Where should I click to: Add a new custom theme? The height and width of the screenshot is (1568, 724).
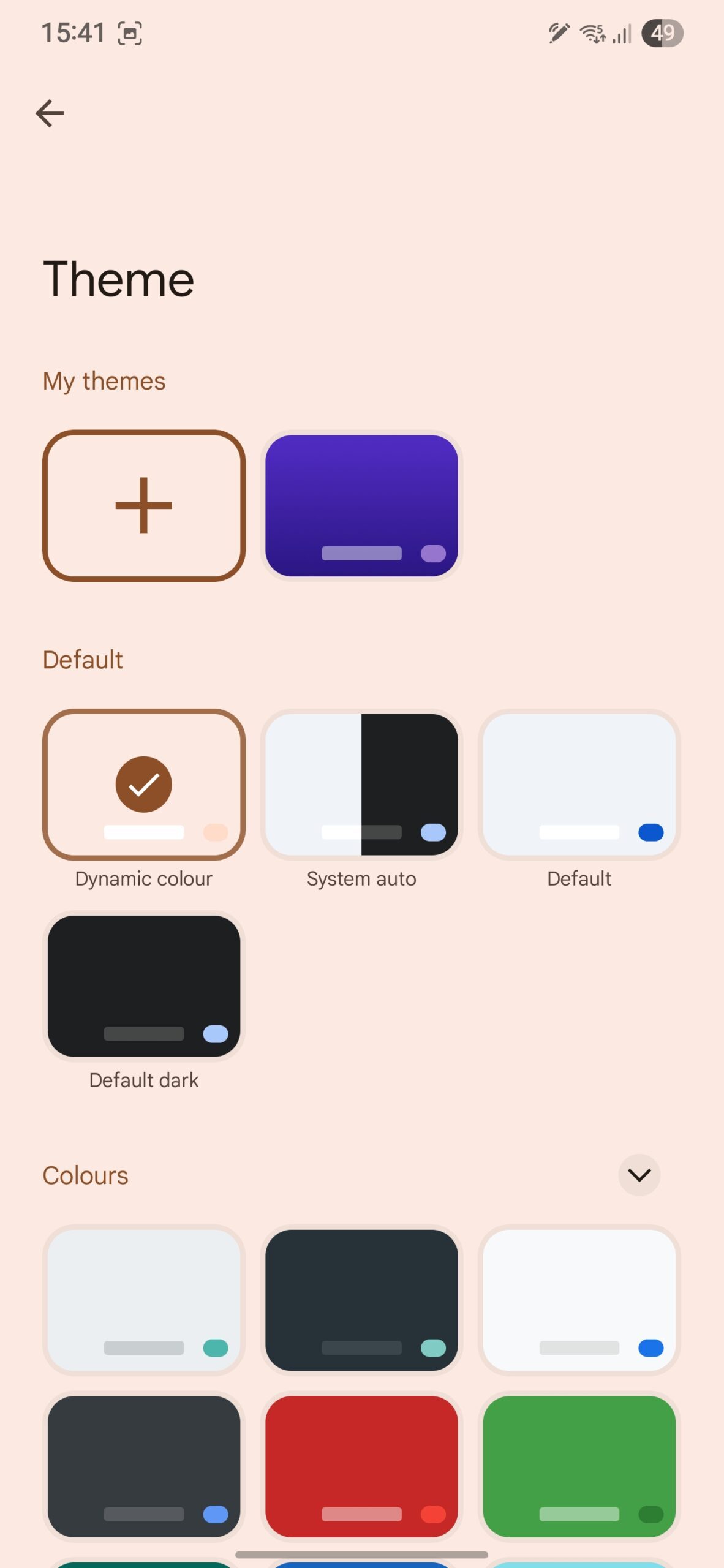[x=144, y=506]
